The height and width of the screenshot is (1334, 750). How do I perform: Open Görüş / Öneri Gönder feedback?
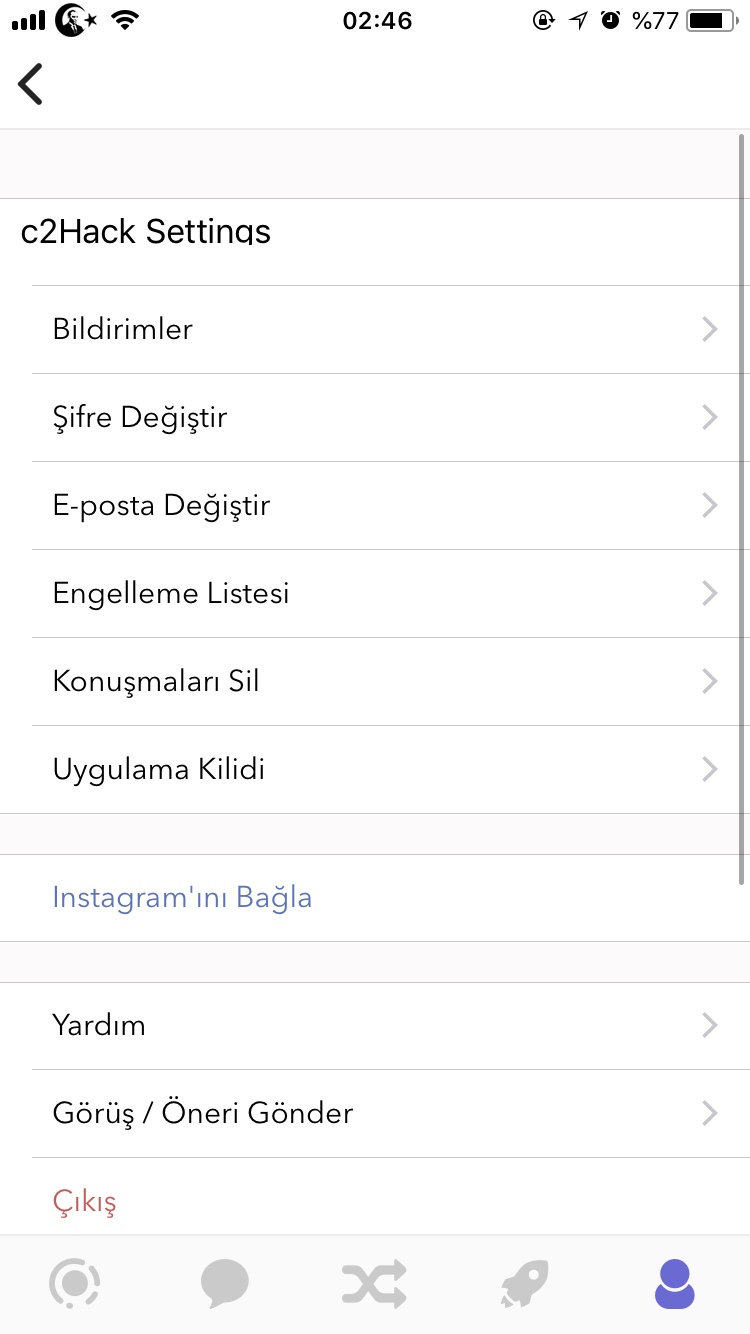click(x=375, y=1113)
